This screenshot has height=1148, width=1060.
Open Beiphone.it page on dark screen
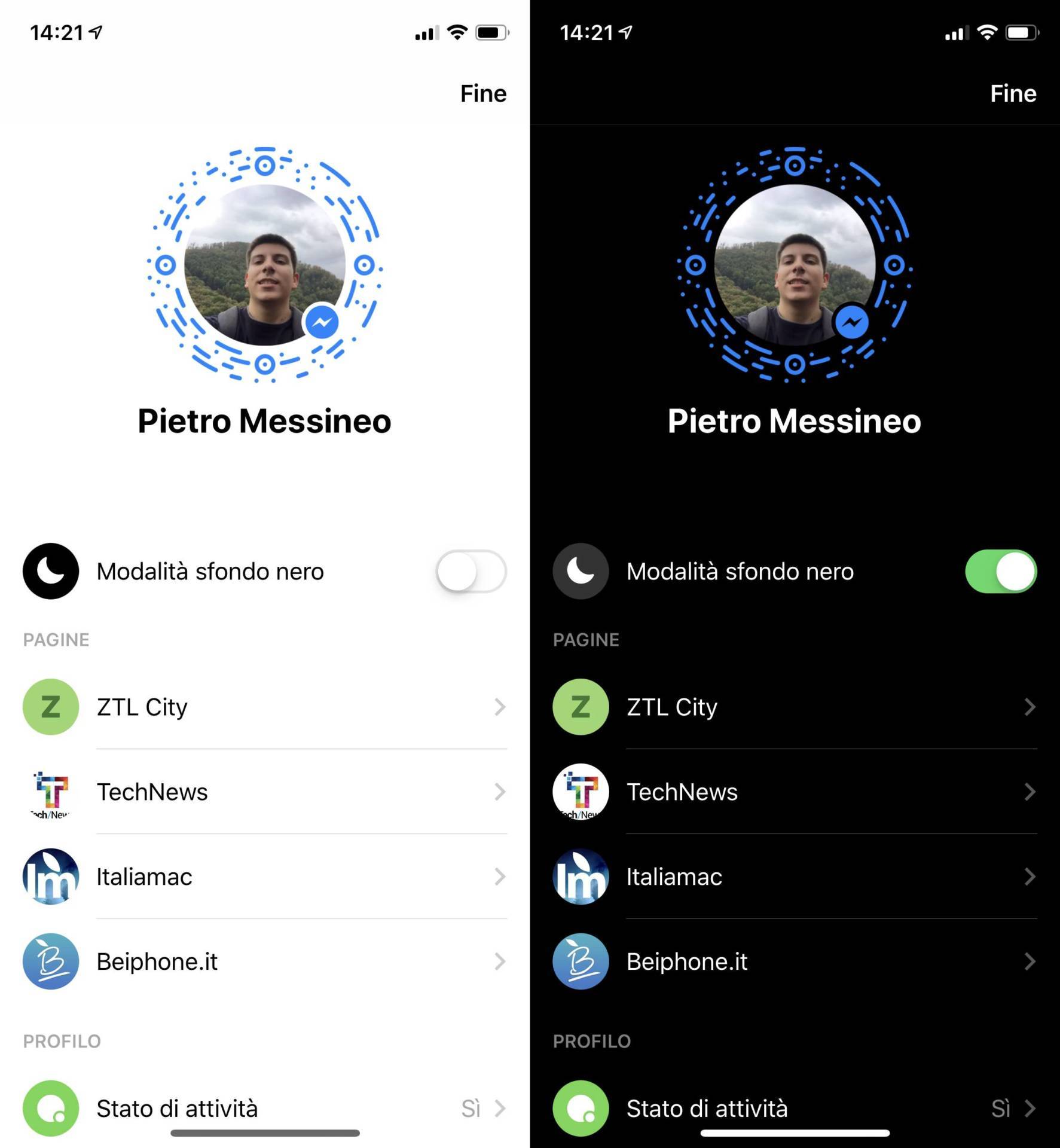click(x=793, y=961)
